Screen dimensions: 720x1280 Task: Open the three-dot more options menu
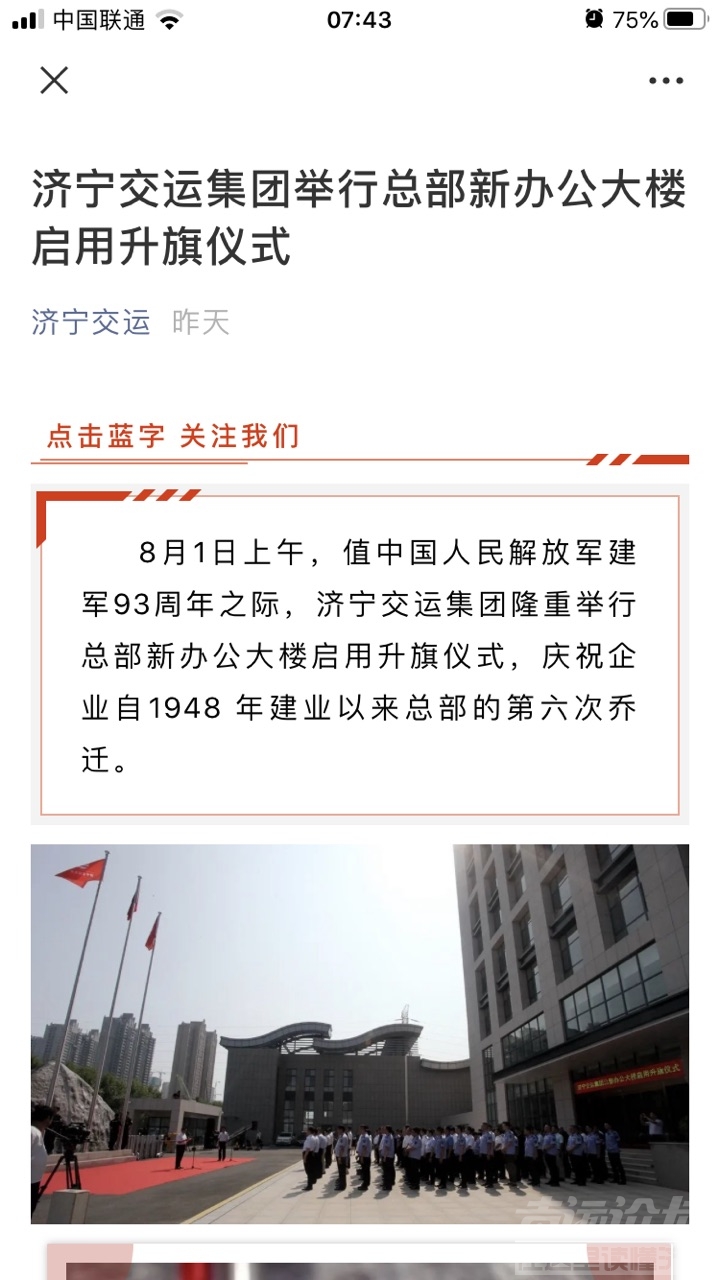(665, 81)
